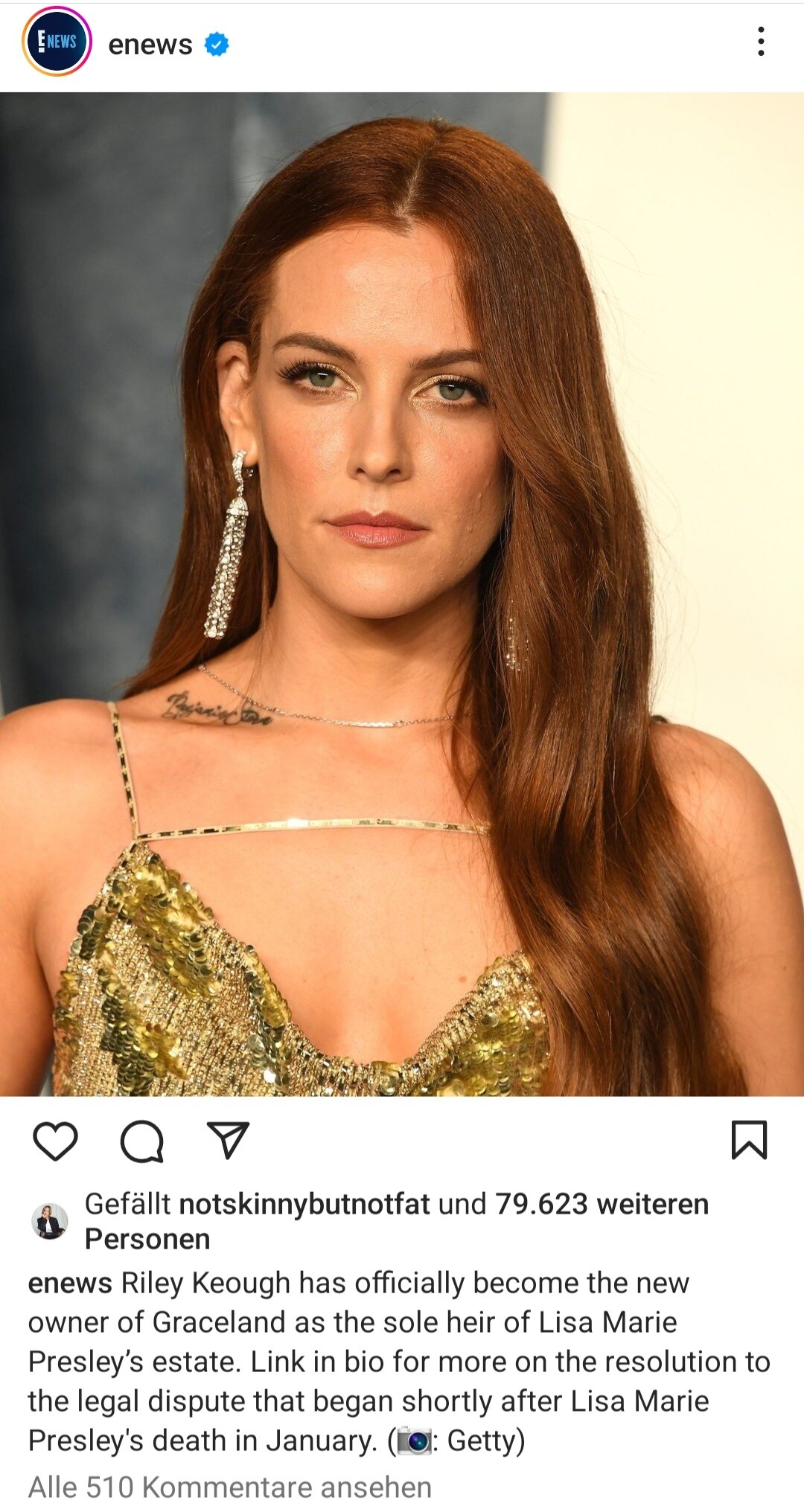
Task: Open the notskinnybutnotfat profile from likes
Action: [304, 1204]
